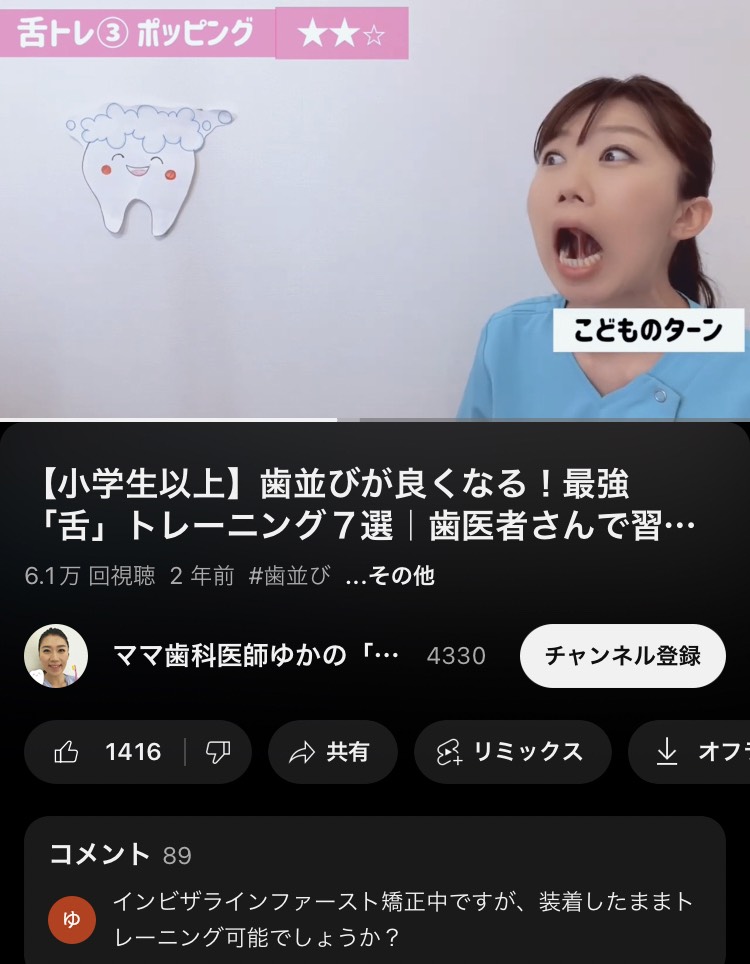Expand the video description via その他
The image size is (750, 964).
[389, 576]
